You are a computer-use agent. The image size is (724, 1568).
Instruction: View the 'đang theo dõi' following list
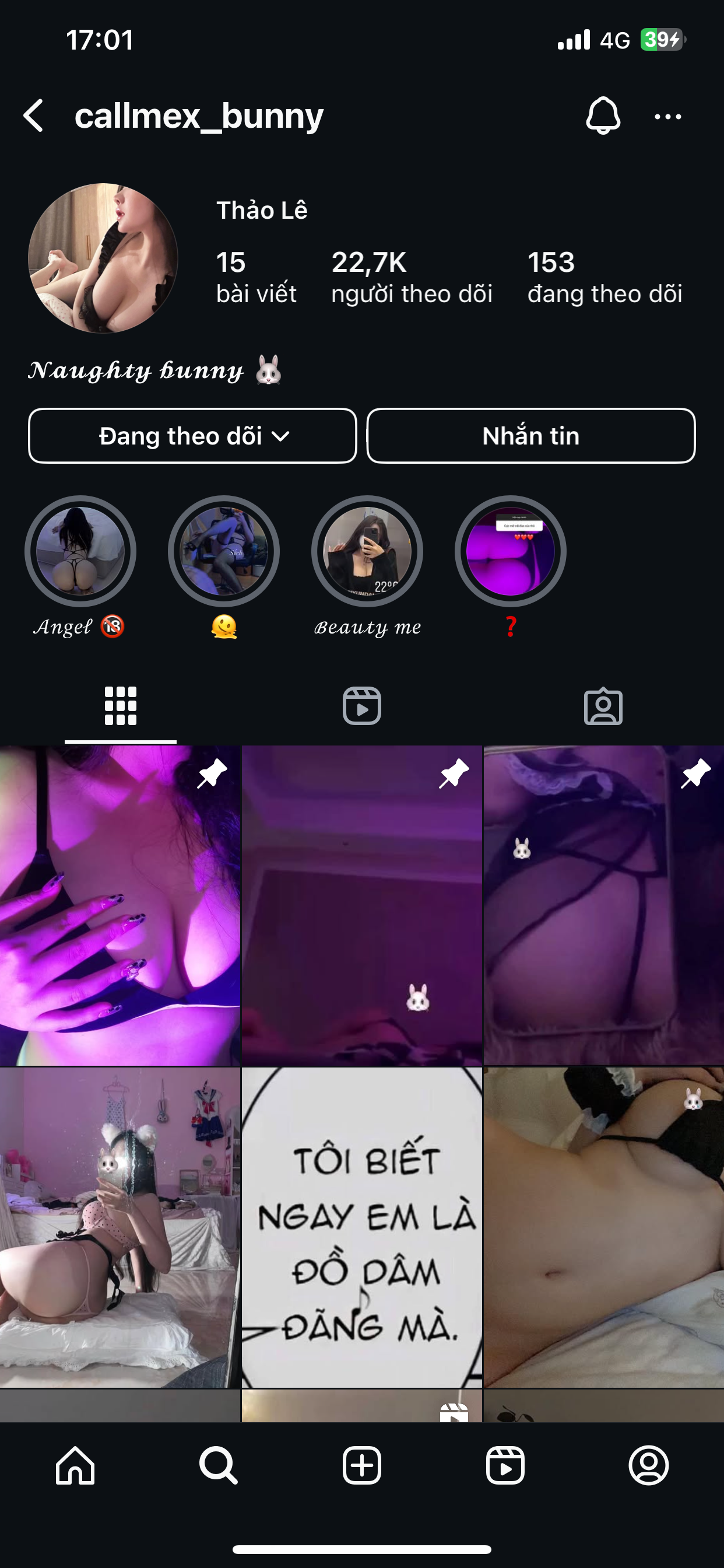point(604,277)
